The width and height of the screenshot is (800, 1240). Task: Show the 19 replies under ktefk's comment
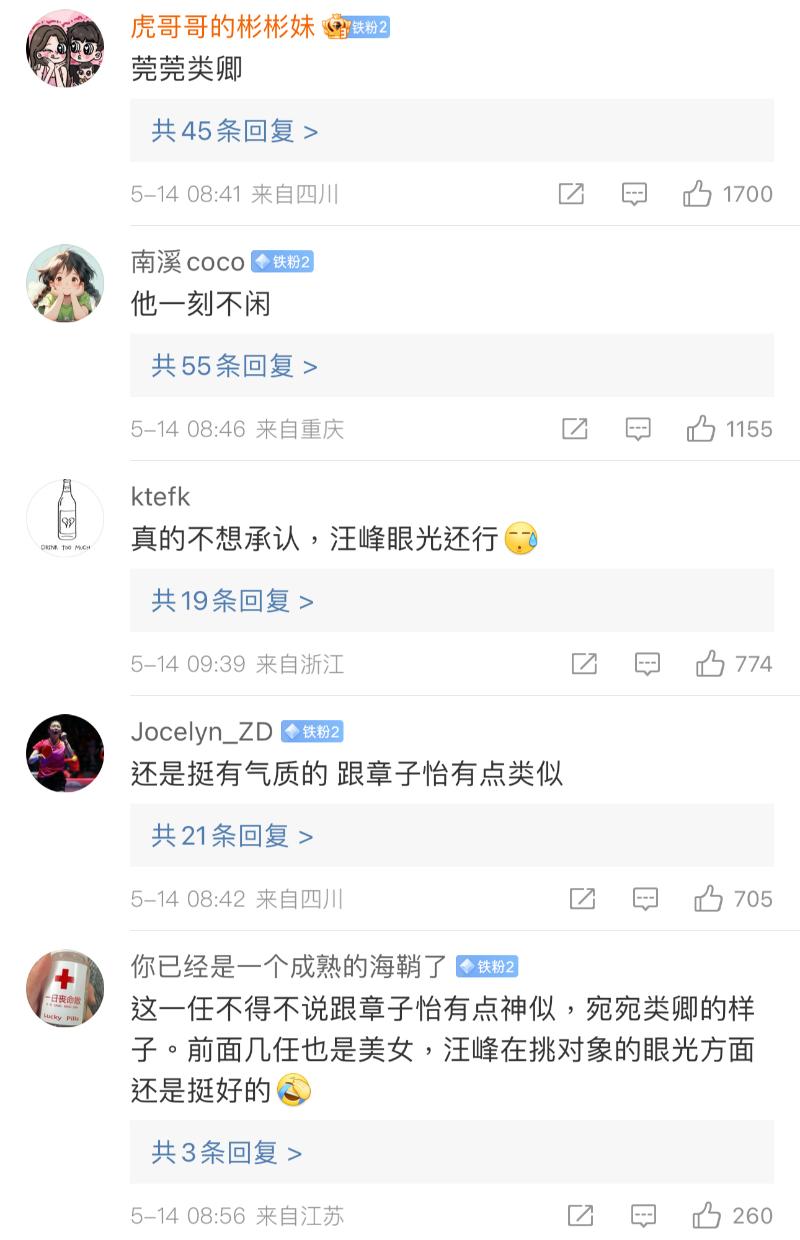pyautogui.click(x=233, y=600)
